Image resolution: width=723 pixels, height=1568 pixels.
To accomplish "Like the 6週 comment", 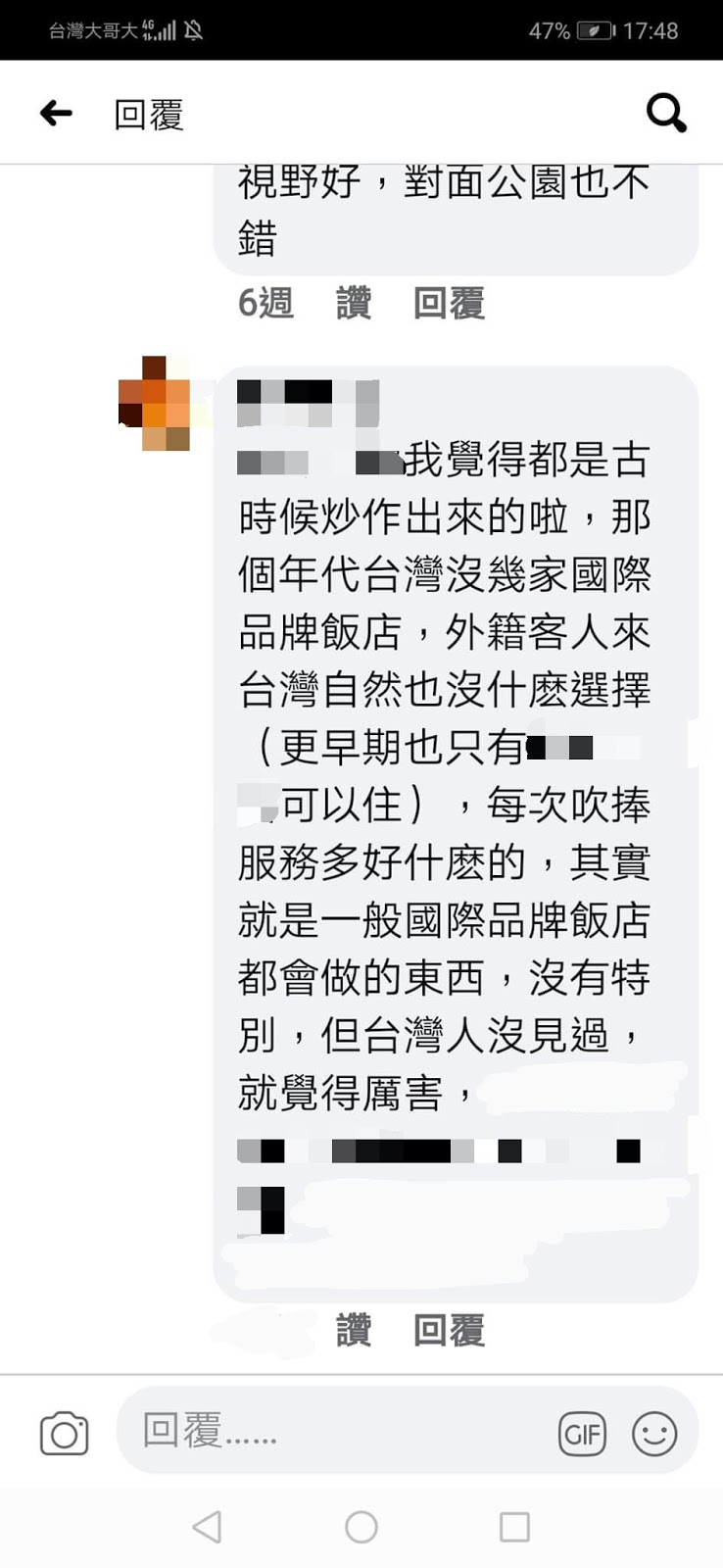I will [x=354, y=303].
